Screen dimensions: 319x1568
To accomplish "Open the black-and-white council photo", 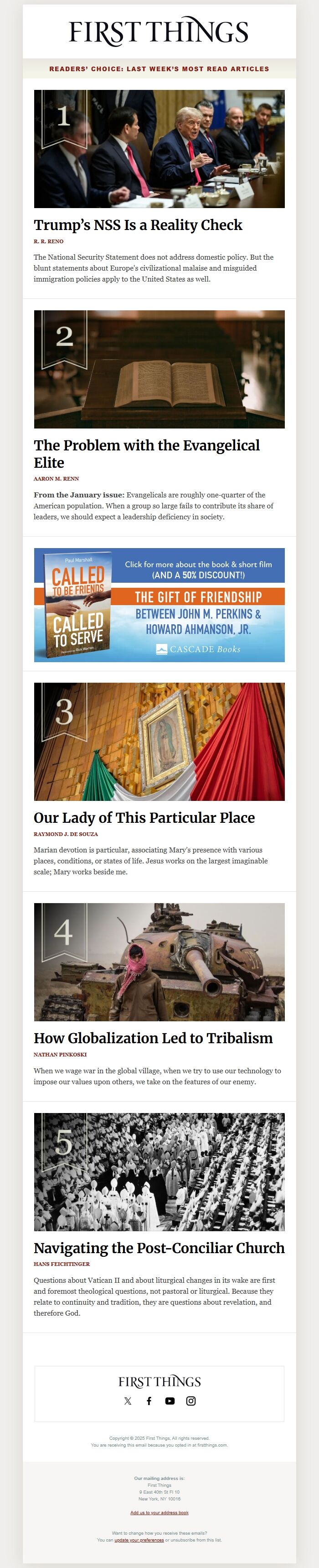I will coord(159,1172).
